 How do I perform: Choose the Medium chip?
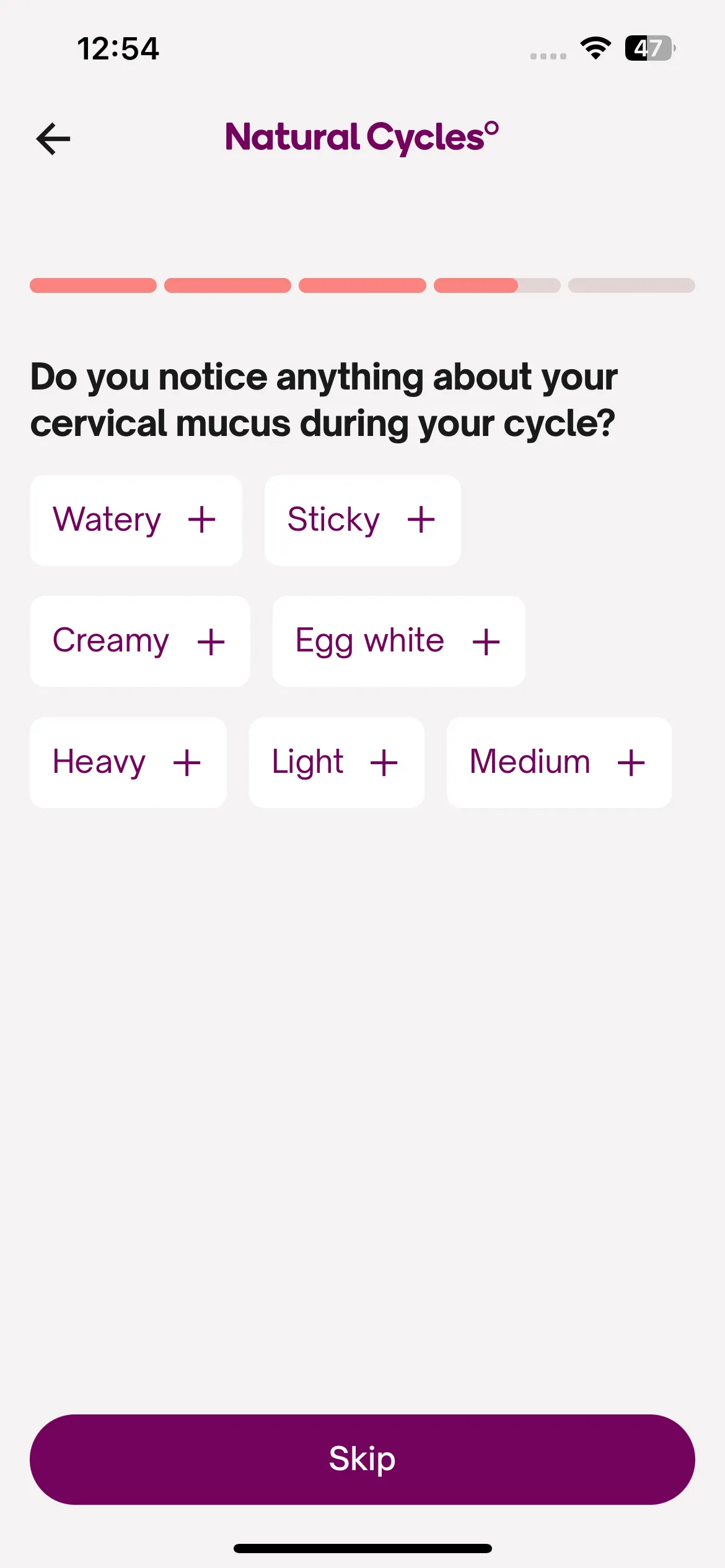[x=559, y=762]
